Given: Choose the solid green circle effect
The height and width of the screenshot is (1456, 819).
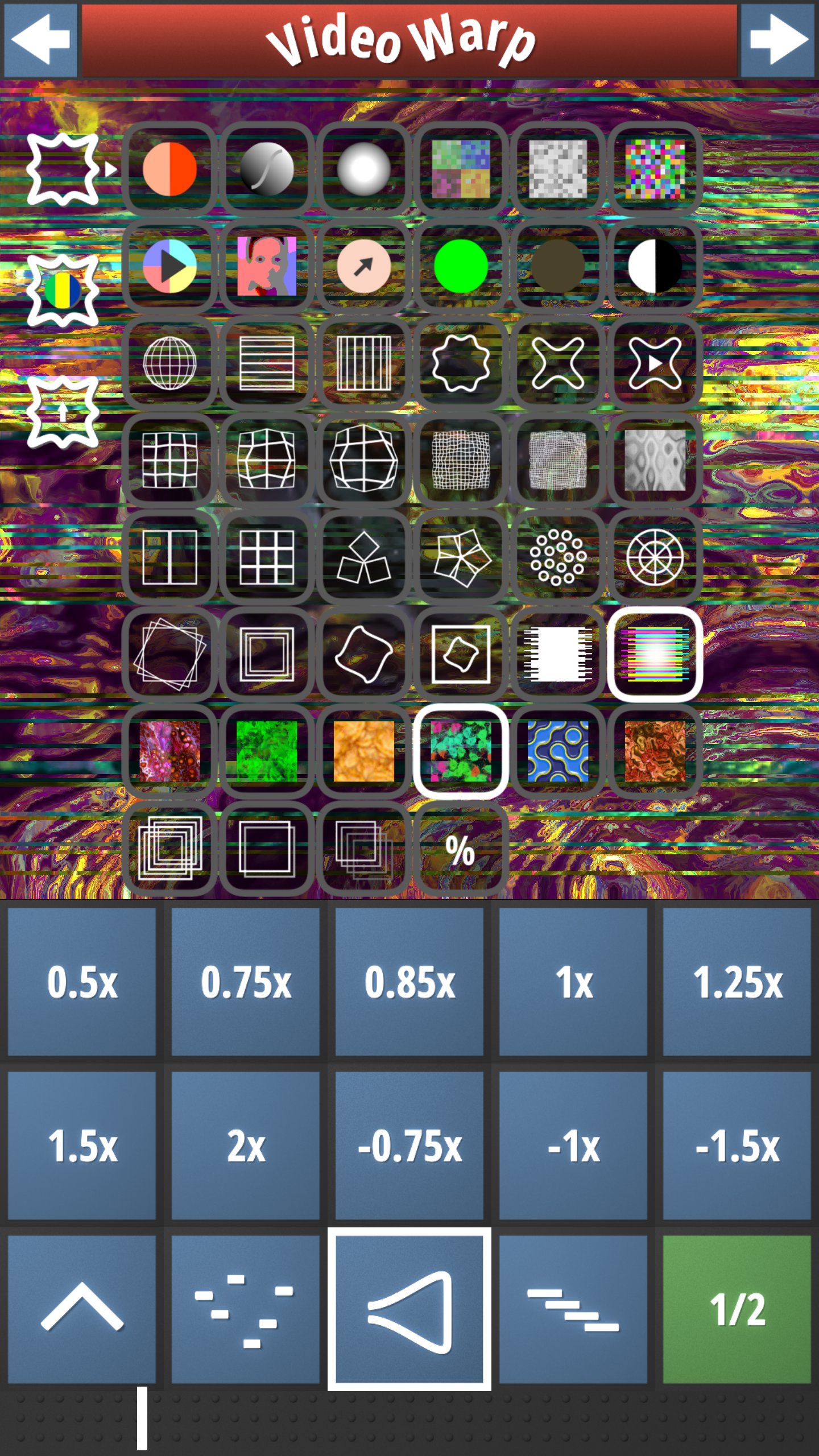Looking at the screenshot, I should tap(461, 266).
